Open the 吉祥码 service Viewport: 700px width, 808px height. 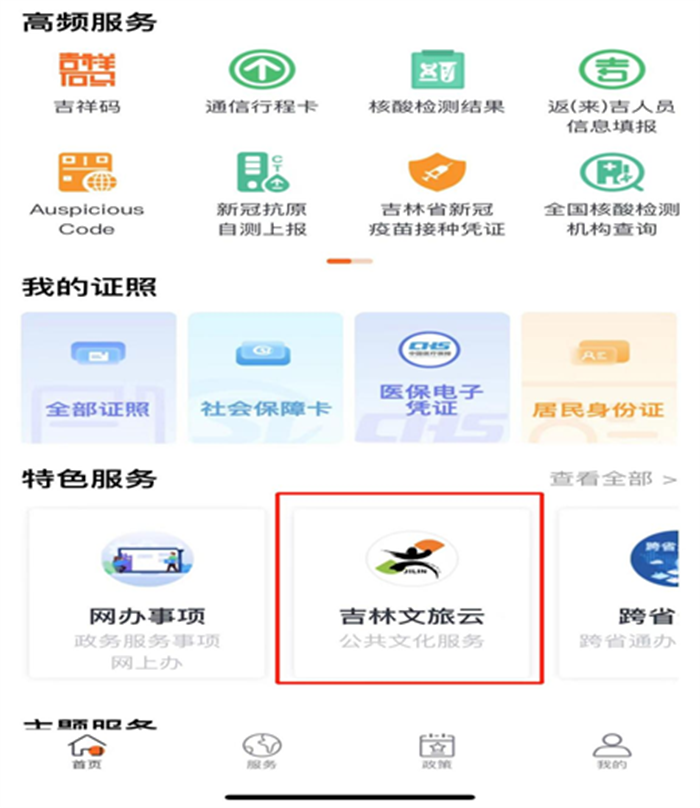pyautogui.click(x=87, y=80)
